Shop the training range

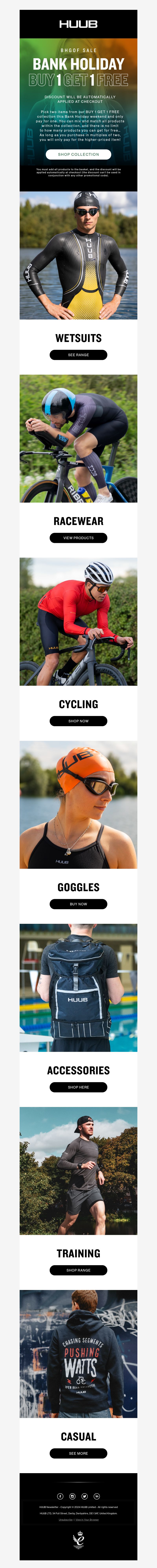pyautogui.click(x=78, y=1270)
